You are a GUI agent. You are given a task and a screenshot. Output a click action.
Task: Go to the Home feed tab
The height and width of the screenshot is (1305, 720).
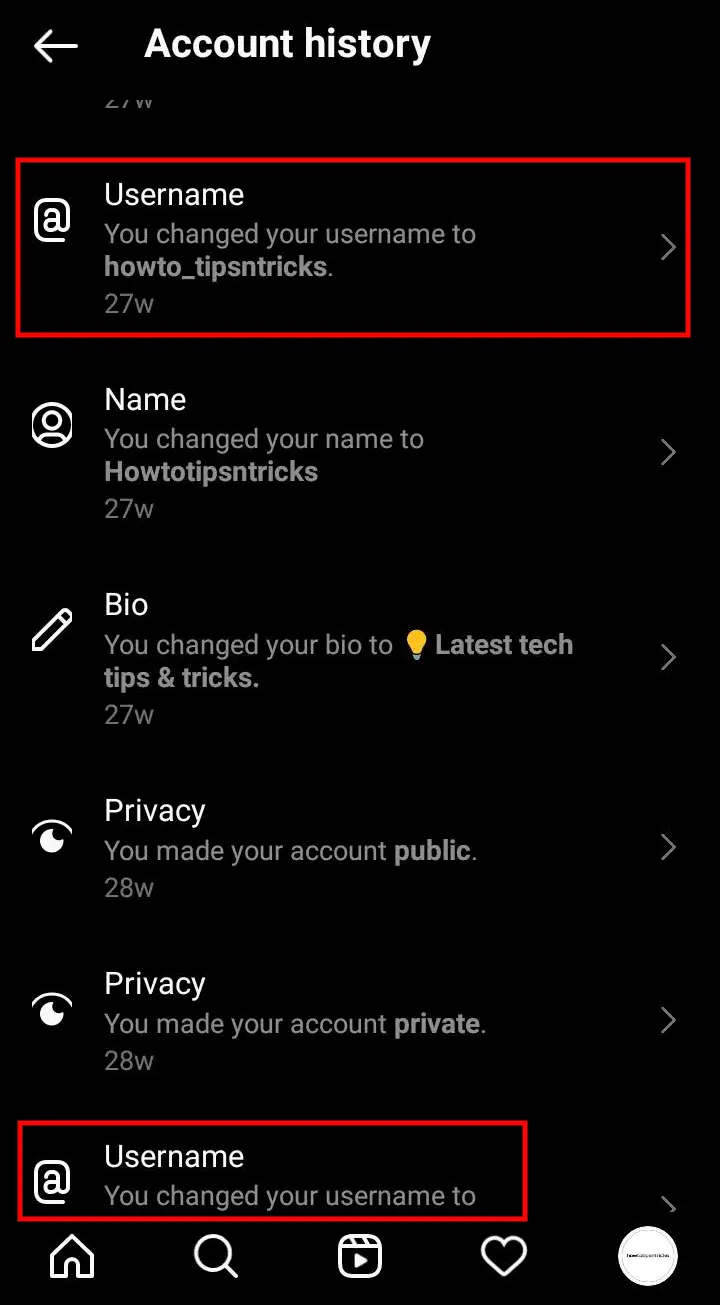pyautogui.click(x=72, y=1256)
